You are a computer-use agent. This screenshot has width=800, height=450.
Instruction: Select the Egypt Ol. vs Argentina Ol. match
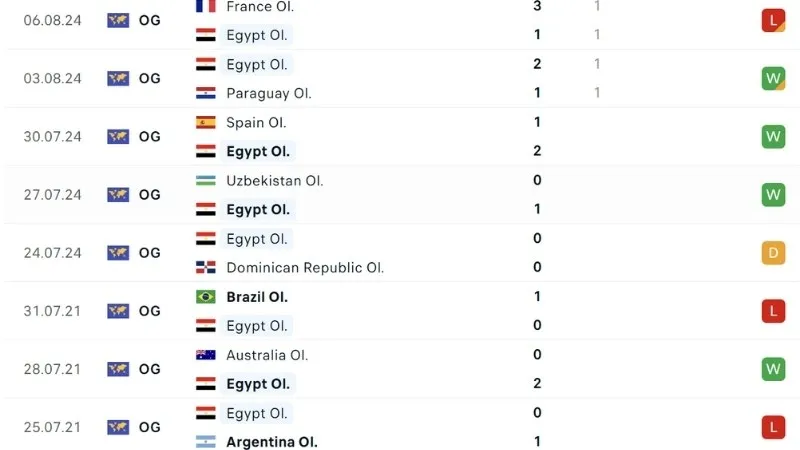point(400,427)
